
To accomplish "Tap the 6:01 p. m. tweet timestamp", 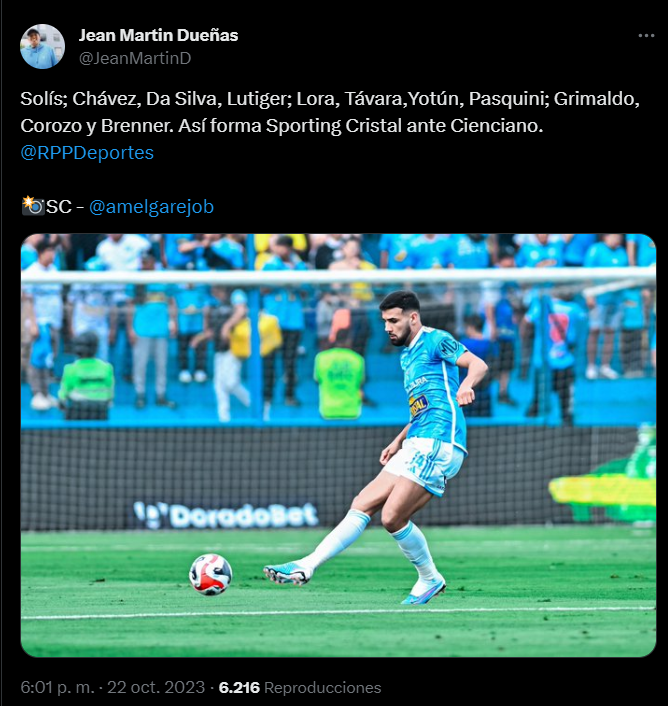I will (x=58, y=688).
